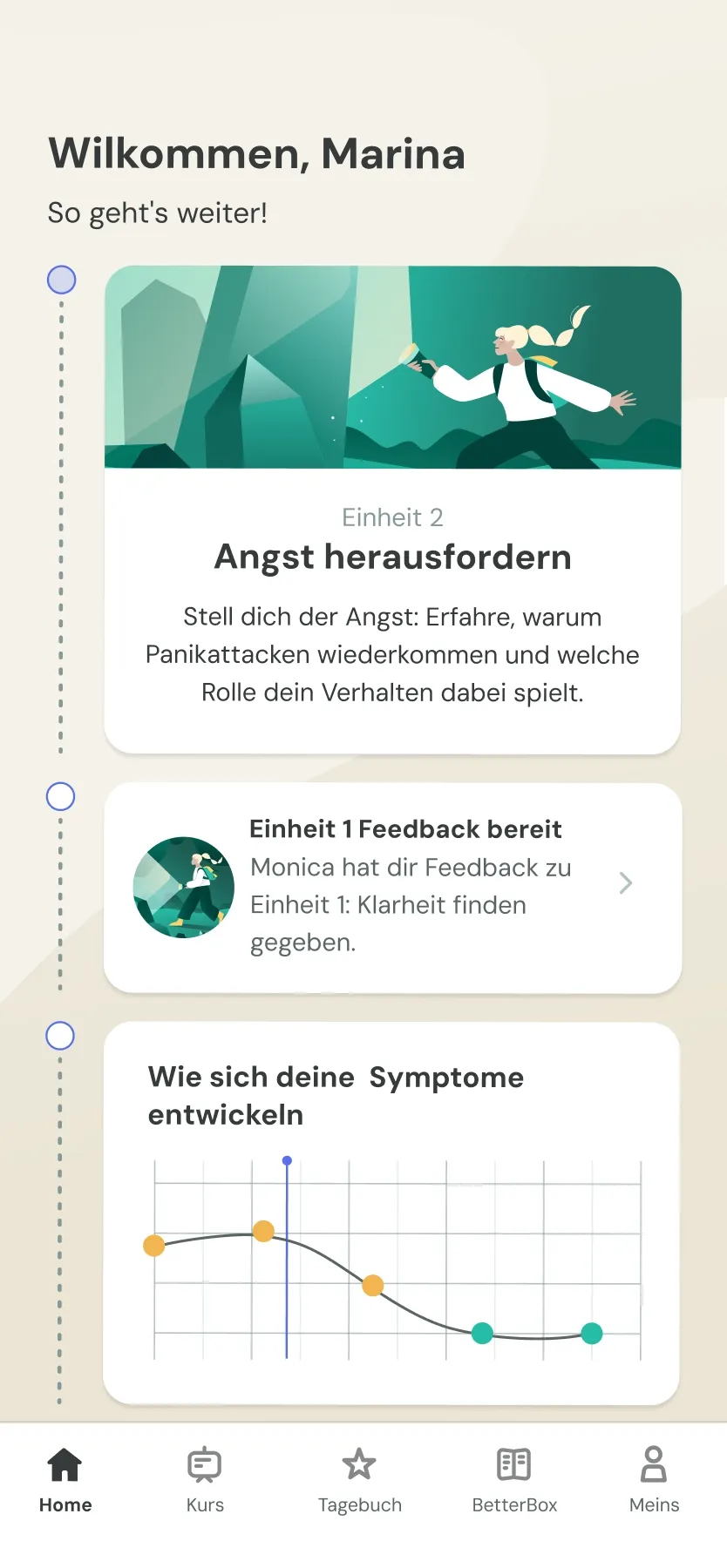Open the Symptome entwickeln chart card
This screenshot has height=1568, width=727.
click(391, 1213)
